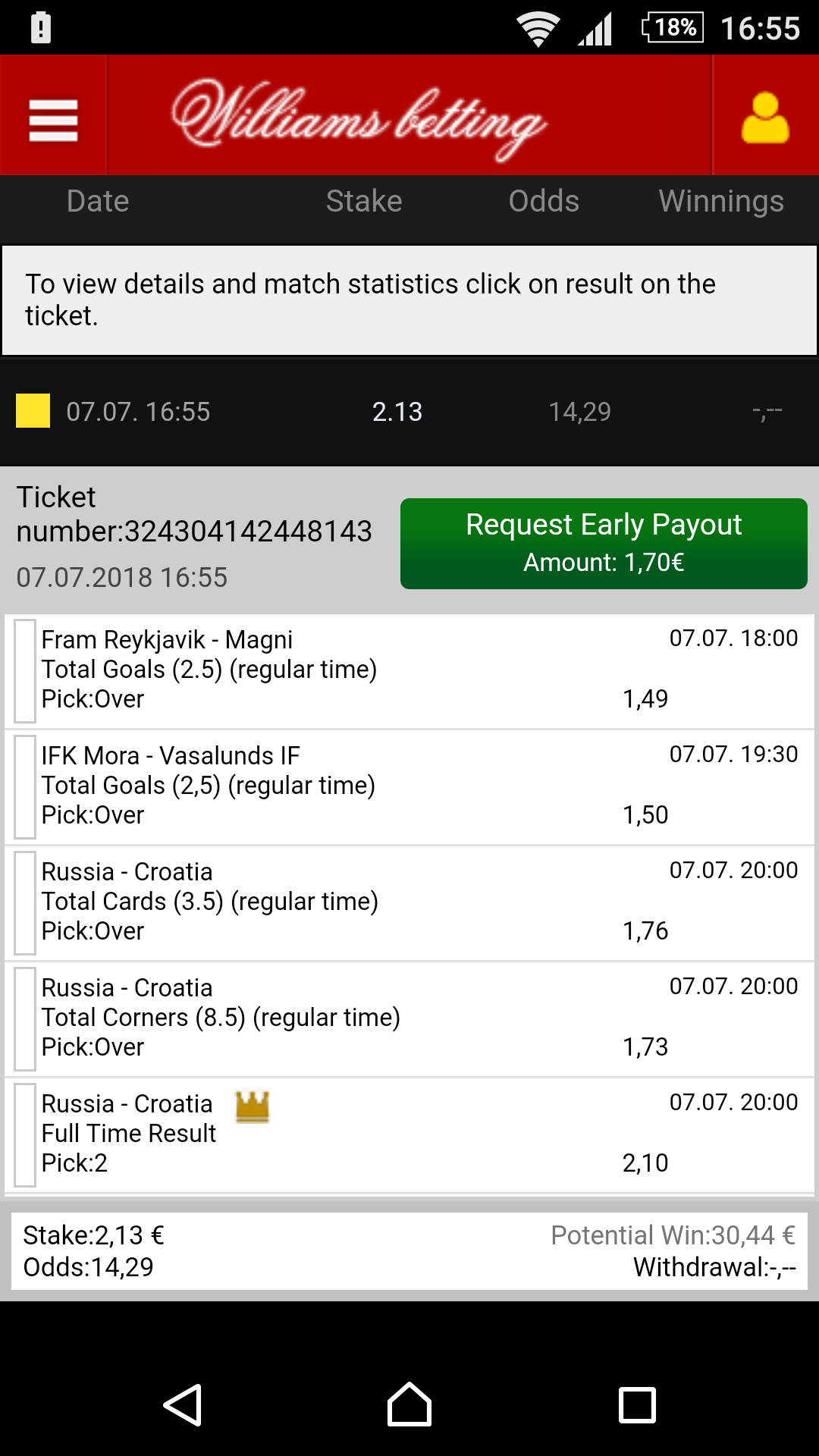This screenshot has height=1456, width=819.
Task: Collapse the 07.07. 16:55 ticket row
Action: pos(409,412)
